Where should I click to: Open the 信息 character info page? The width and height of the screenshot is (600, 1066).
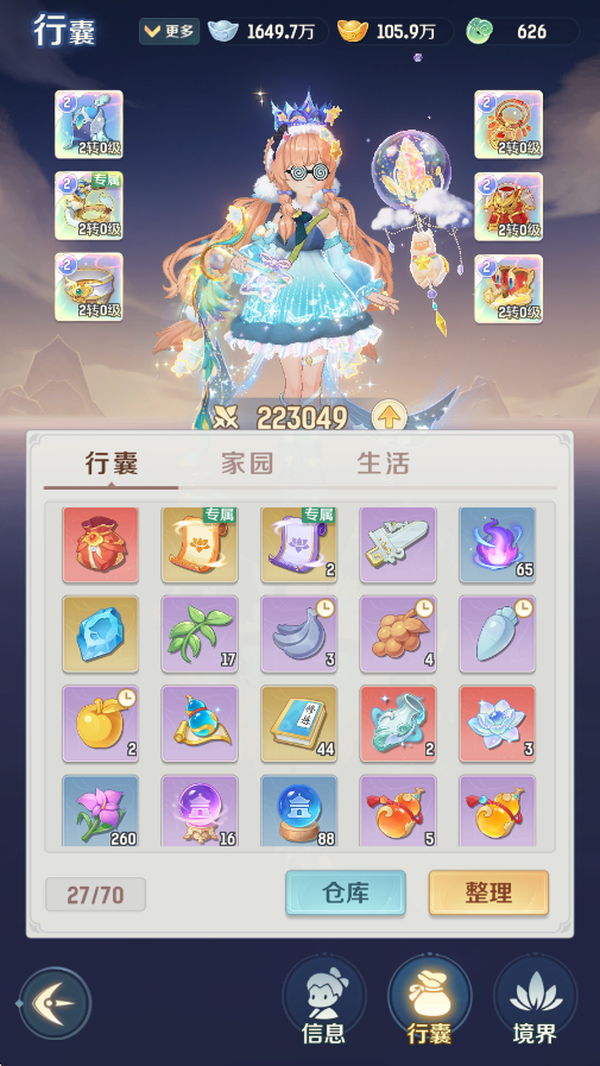pos(324,1003)
